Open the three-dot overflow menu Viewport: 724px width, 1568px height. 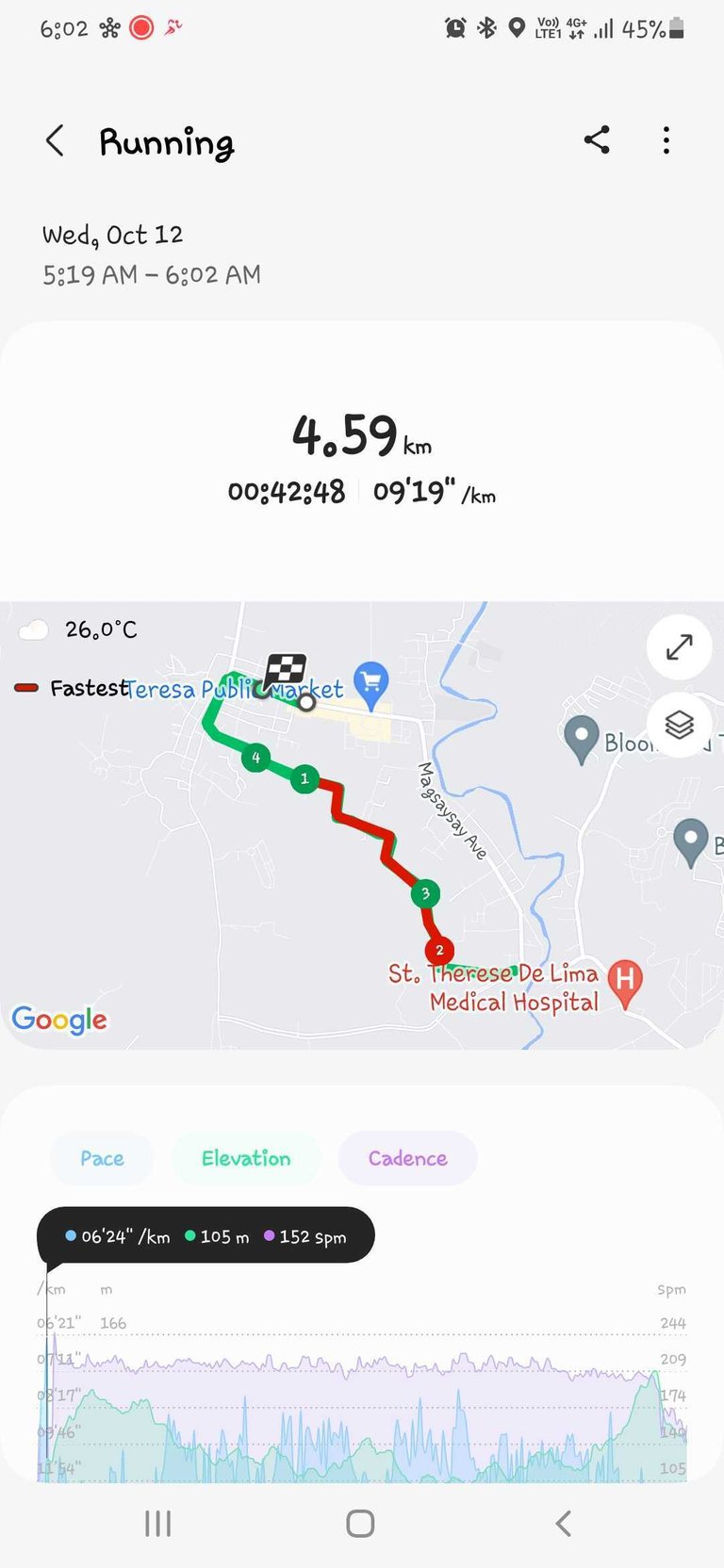666,140
